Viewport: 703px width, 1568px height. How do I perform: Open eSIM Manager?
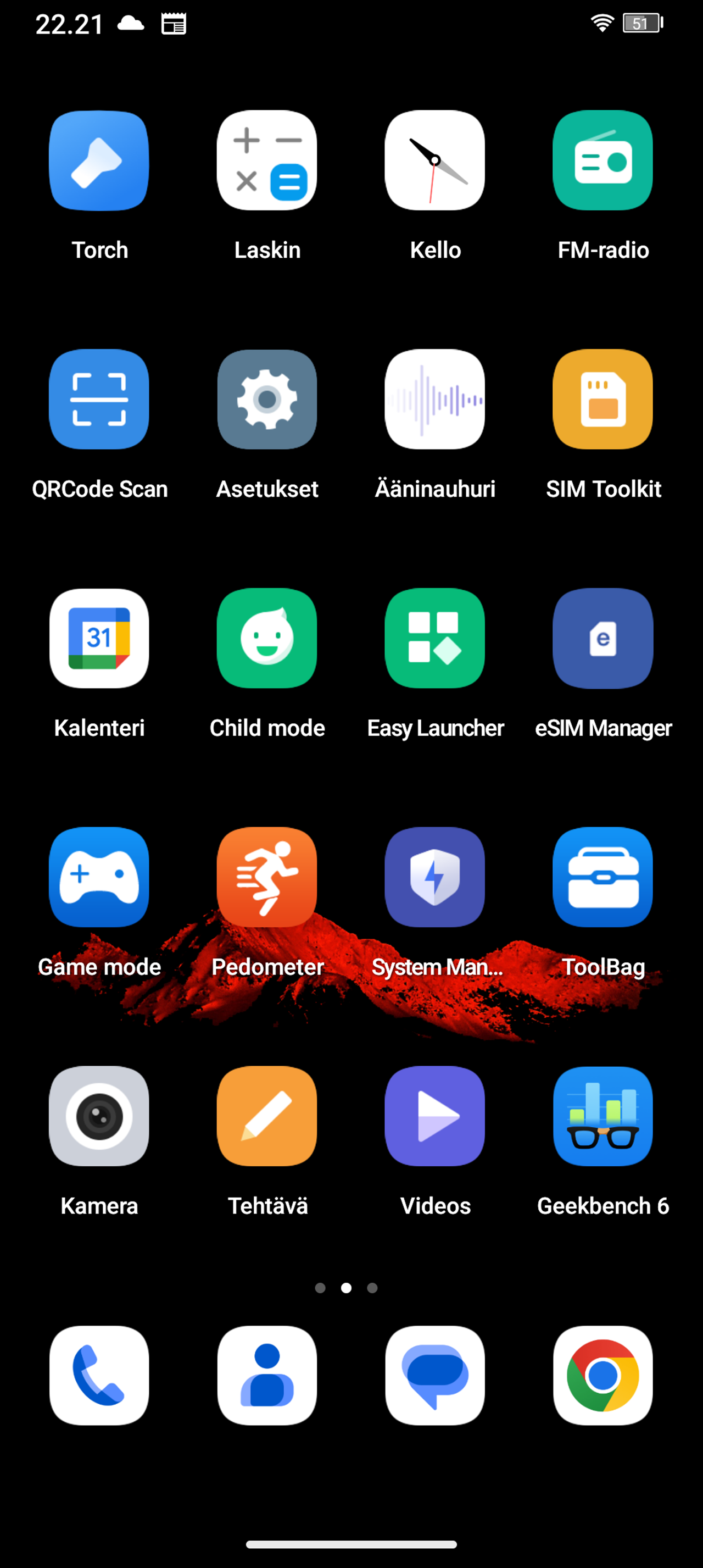602,639
